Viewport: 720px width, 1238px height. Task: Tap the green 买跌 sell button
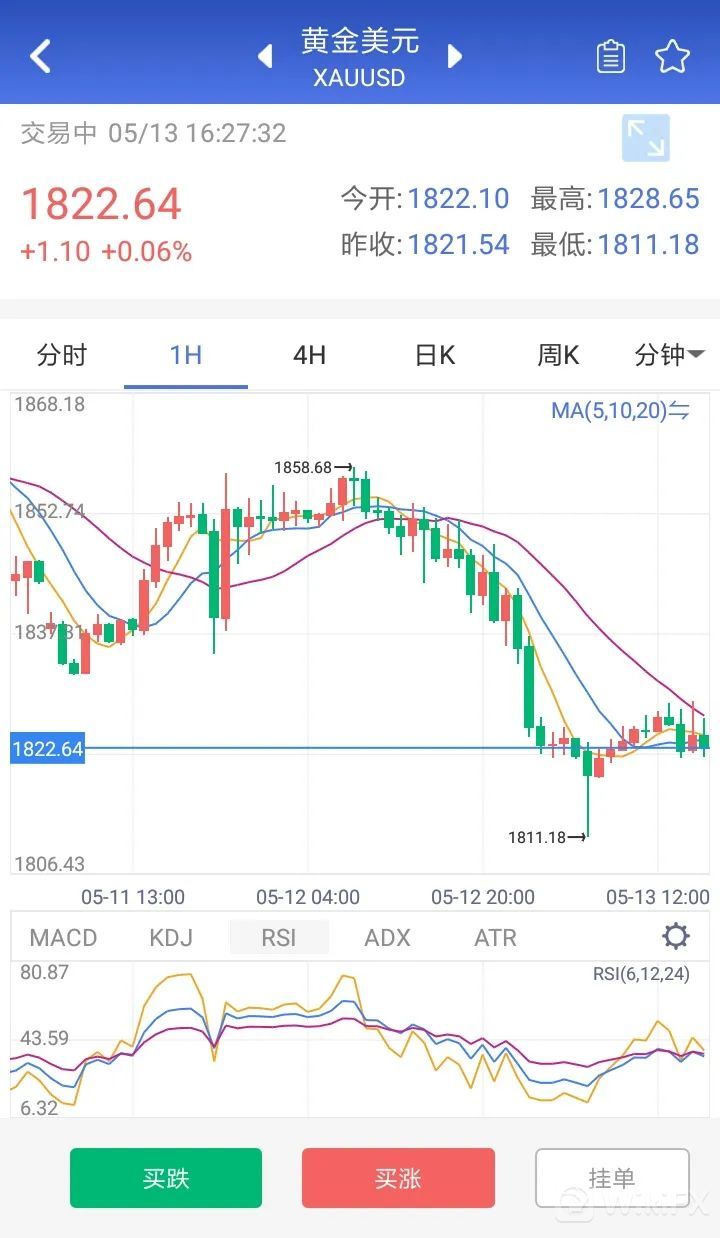point(166,1178)
